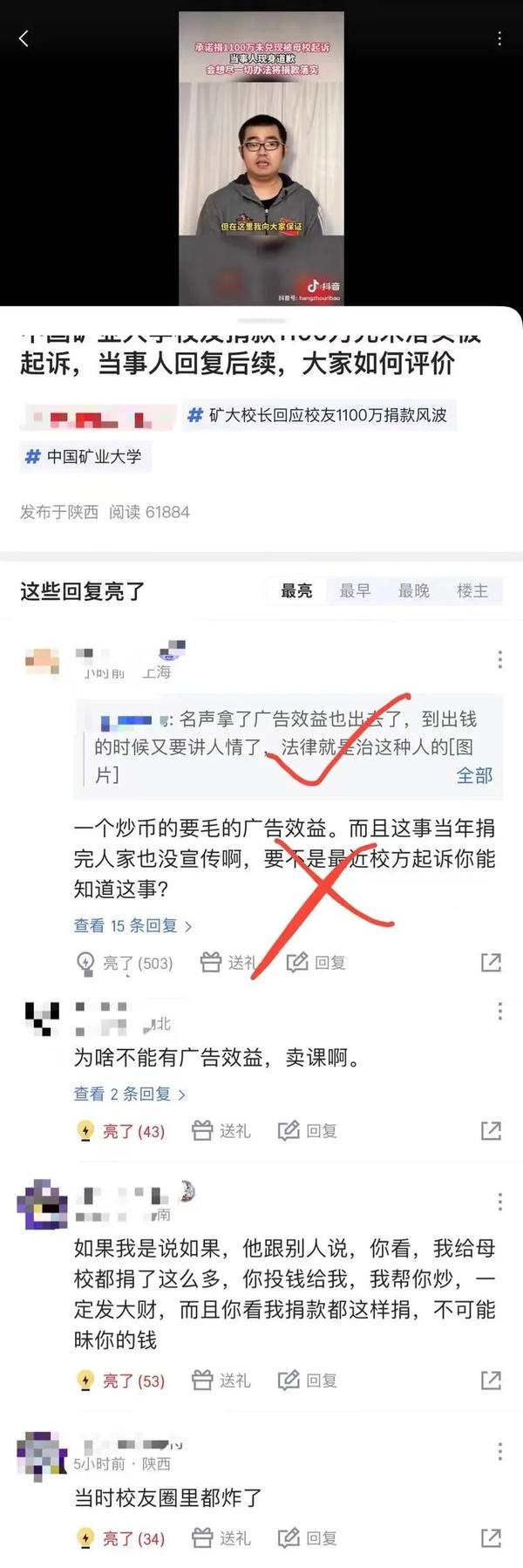This screenshot has width=523, height=1568.
Task: View 2 replies under 为啥不能有广告效益
Action: [129, 1094]
